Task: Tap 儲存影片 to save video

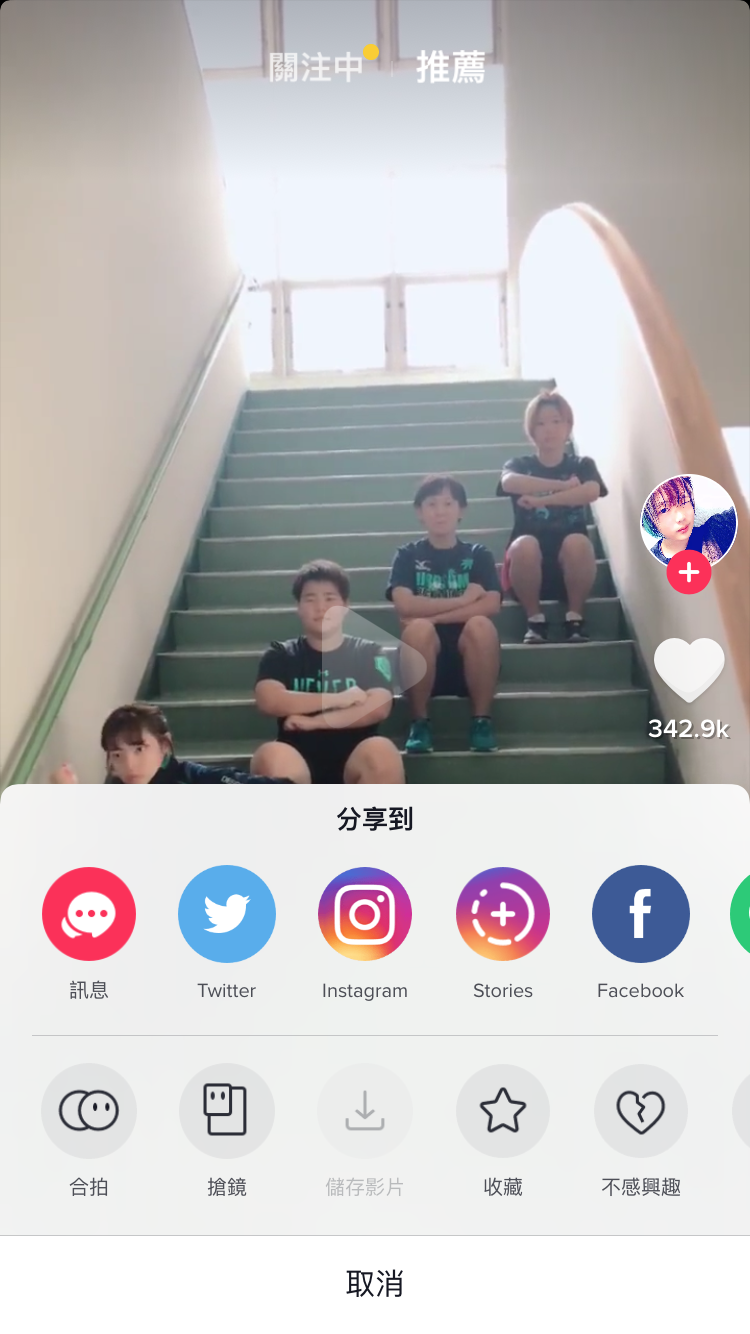Action: pos(365,1110)
